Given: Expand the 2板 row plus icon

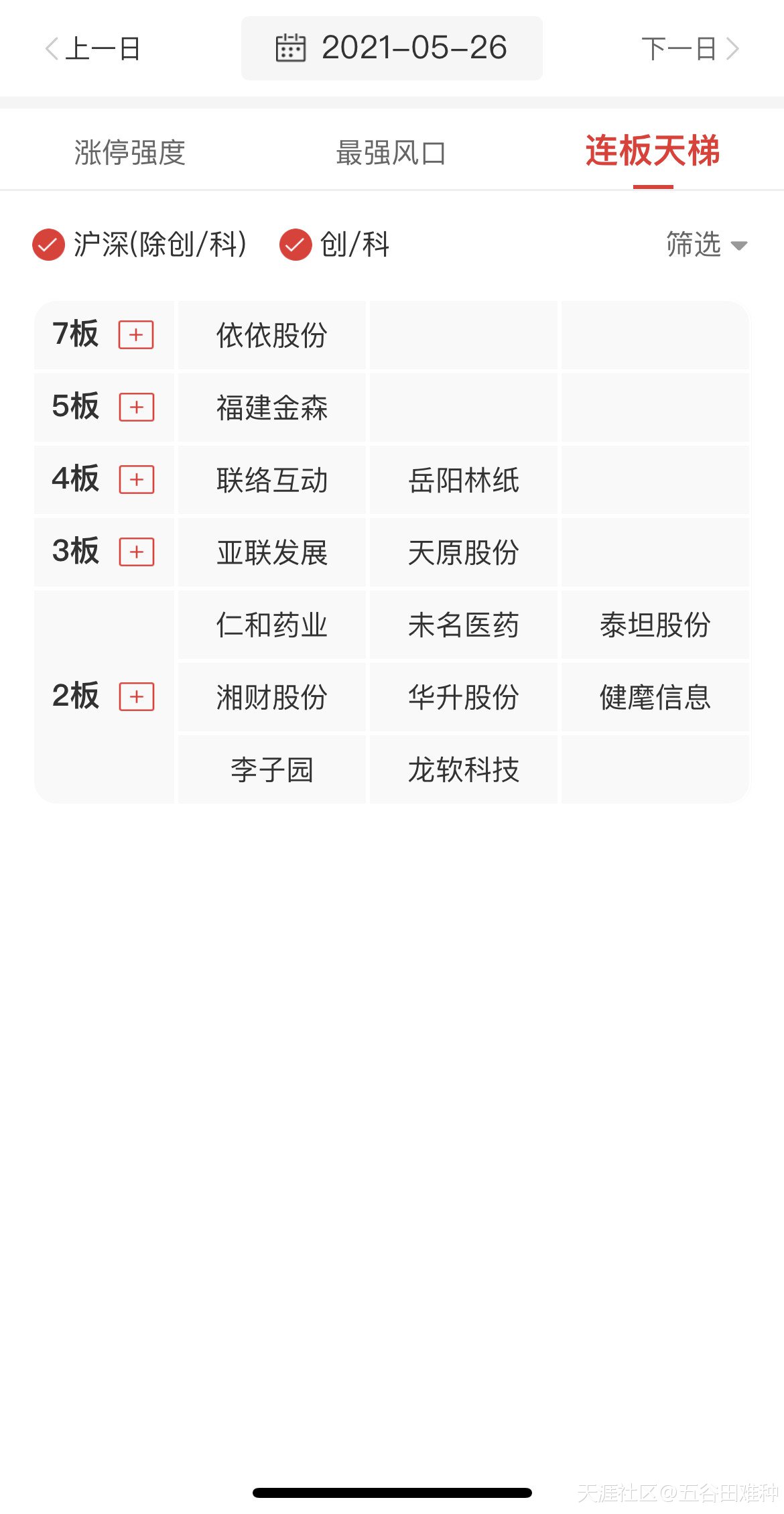Looking at the screenshot, I should coord(136,696).
